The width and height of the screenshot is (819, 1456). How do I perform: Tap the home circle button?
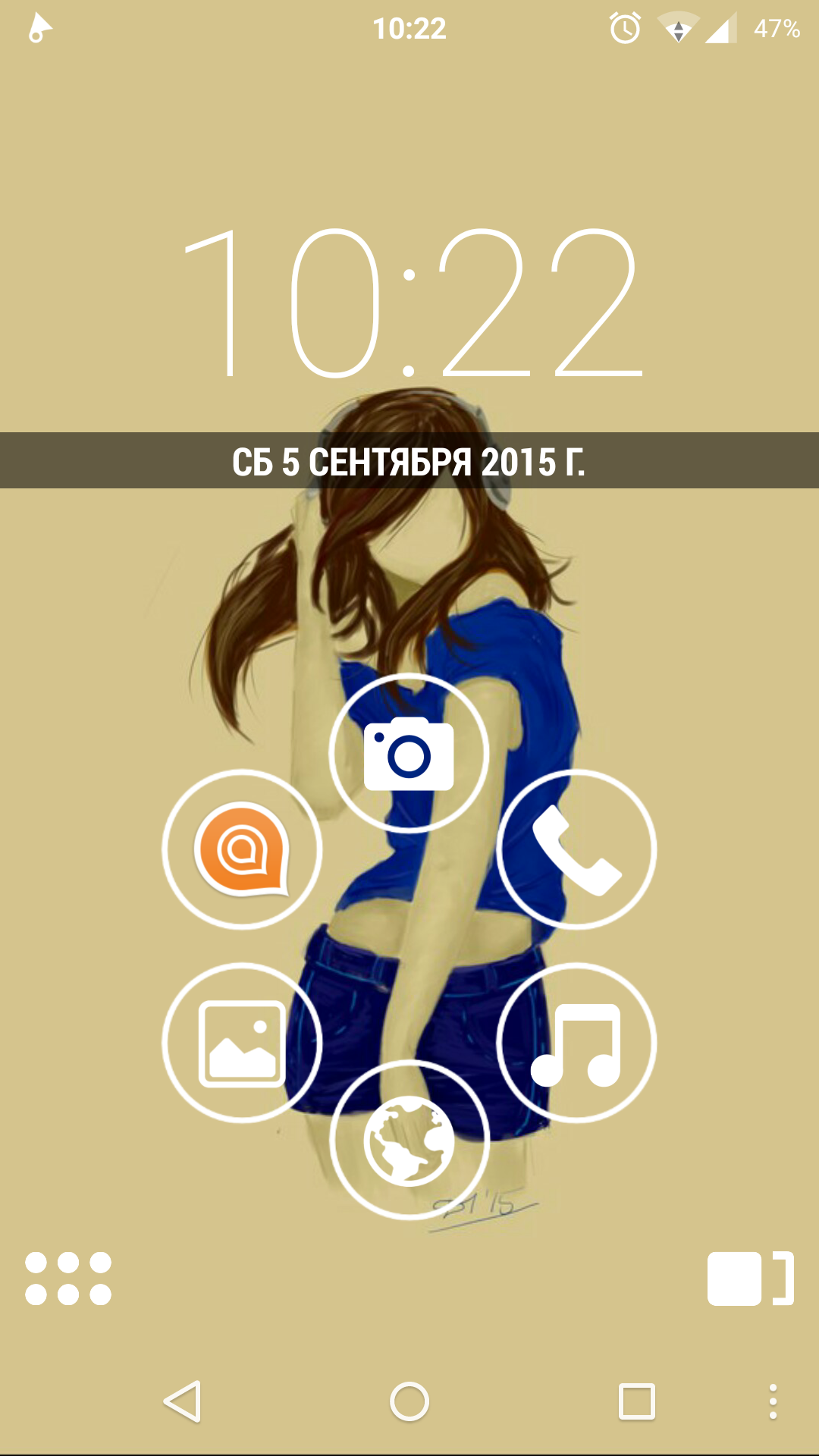(409, 1401)
